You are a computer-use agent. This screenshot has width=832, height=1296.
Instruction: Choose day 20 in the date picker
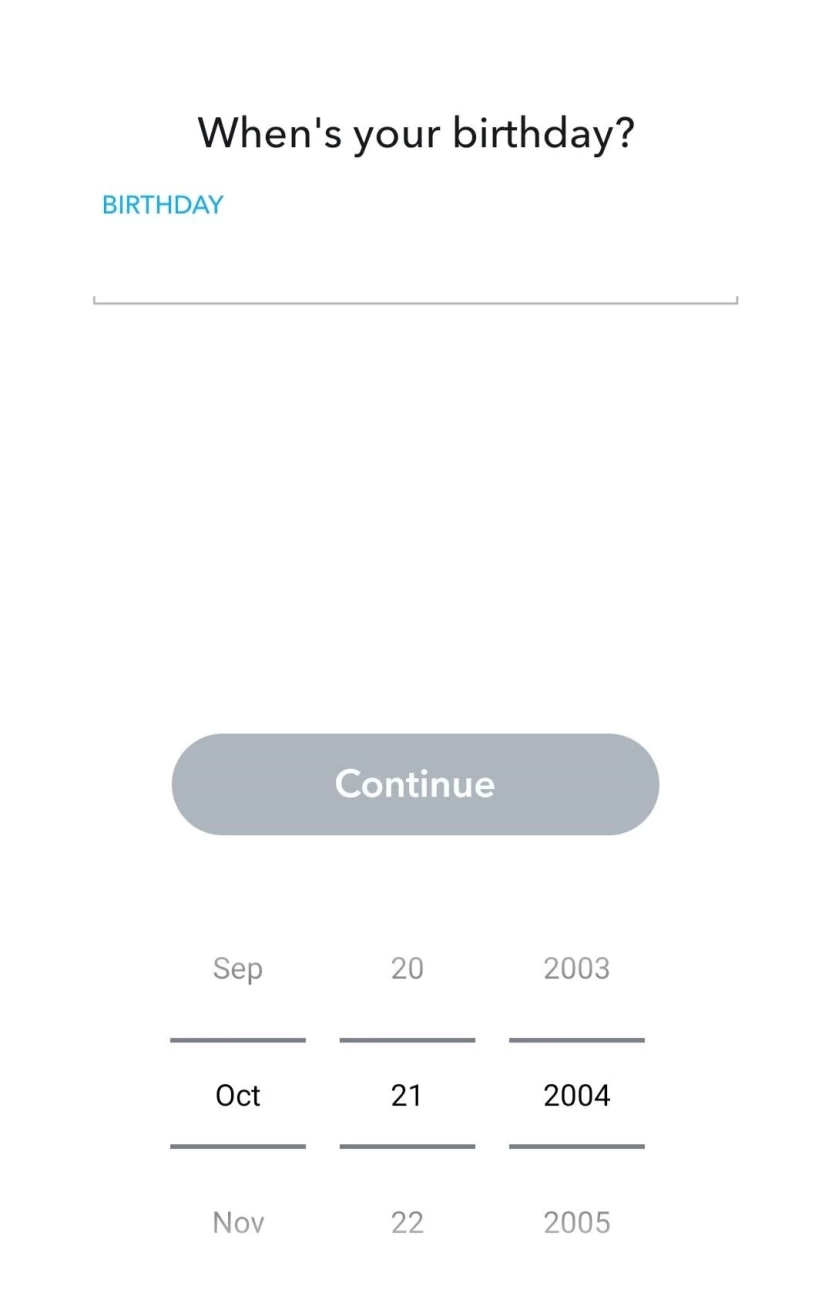(x=407, y=968)
